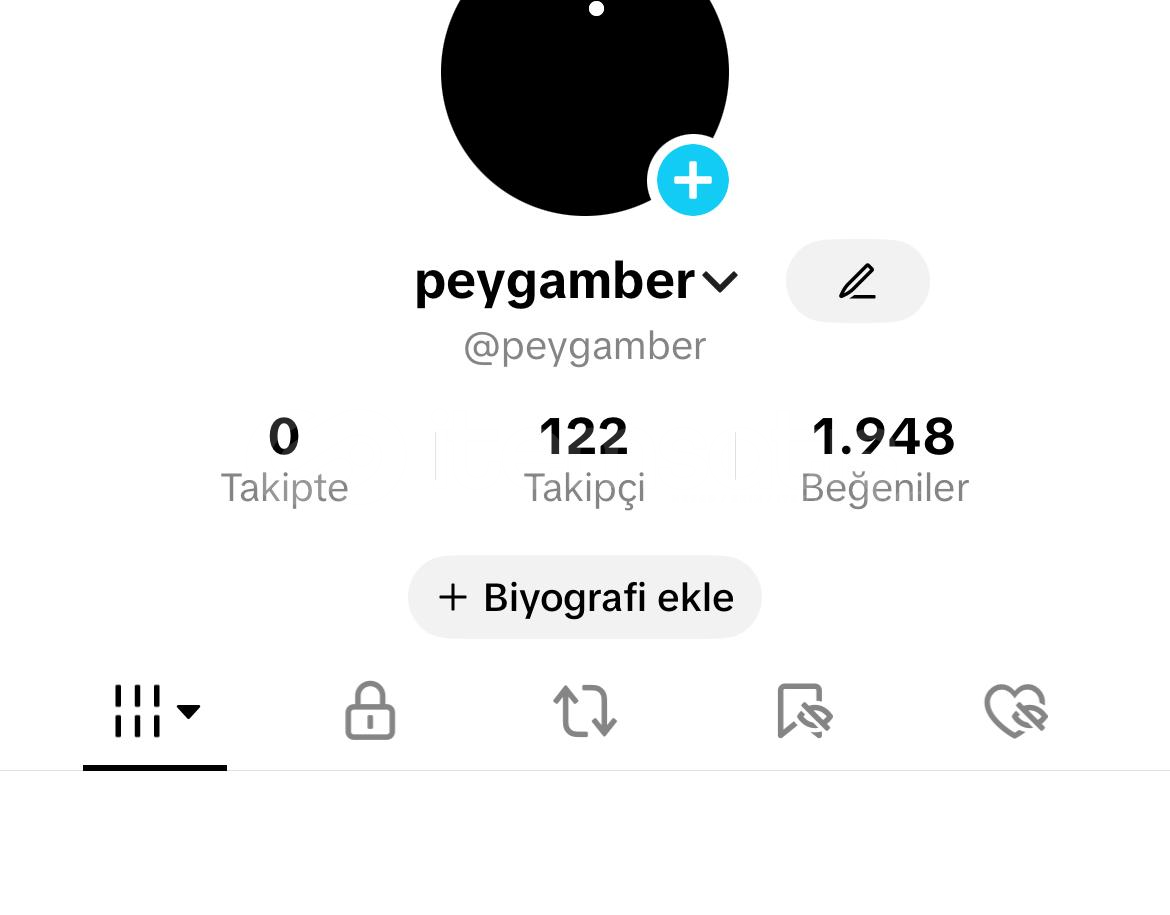The height and width of the screenshot is (915, 1170).
Task: Switch to the private videos lock tab
Action: point(370,712)
